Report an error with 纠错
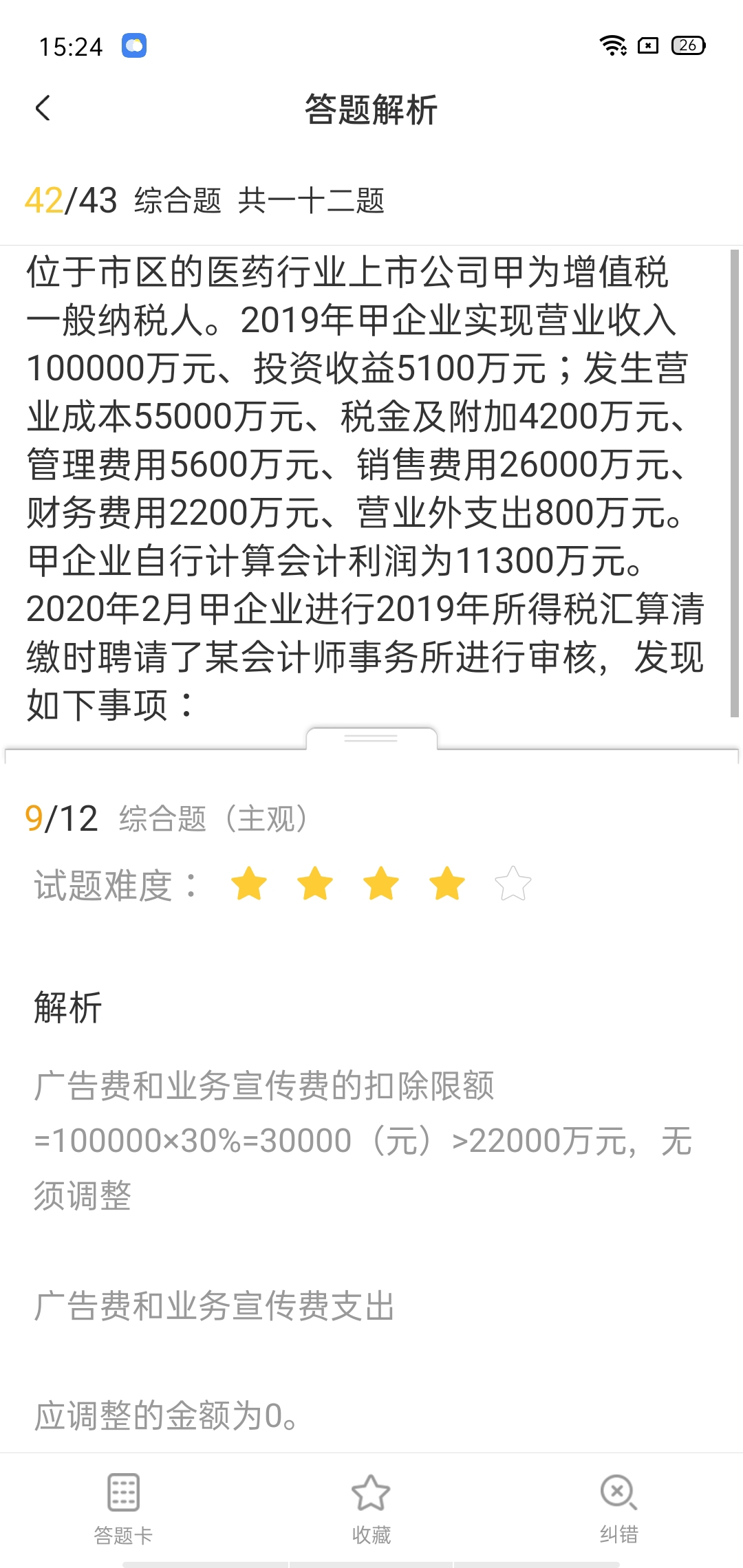 coord(618,1507)
